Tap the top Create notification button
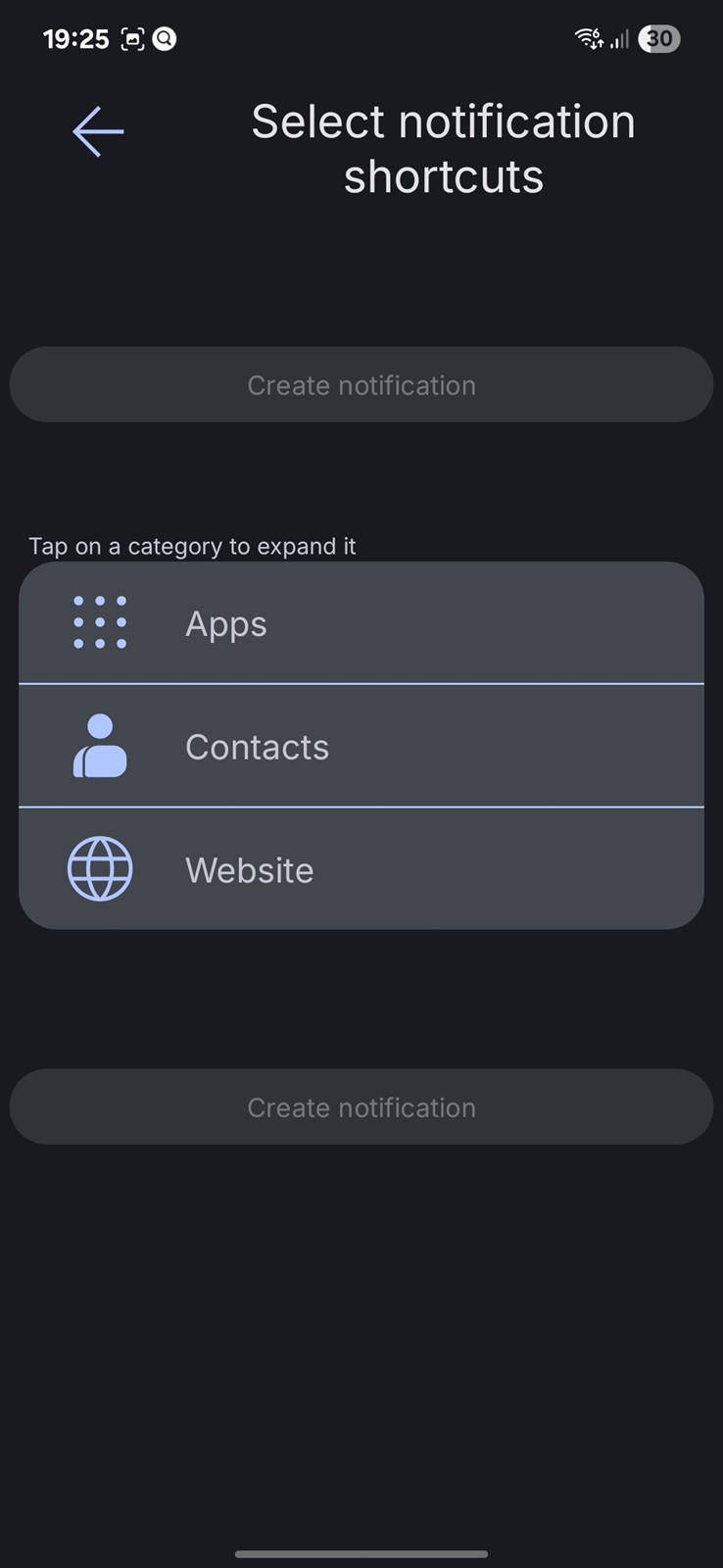The height and width of the screenshot is (1568, 723). click(x=361, y=384)
